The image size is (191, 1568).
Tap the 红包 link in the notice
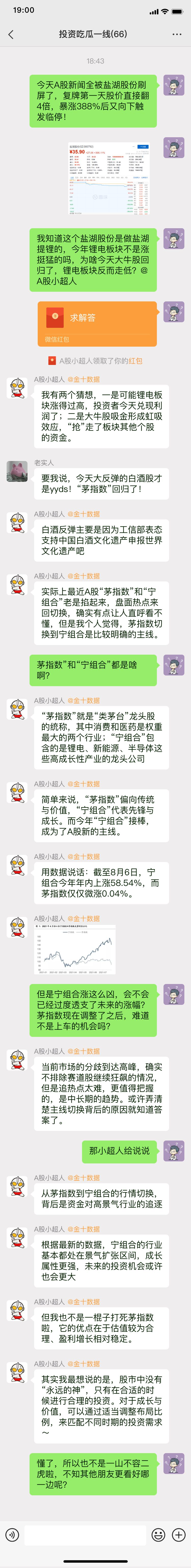coord(135,361)
